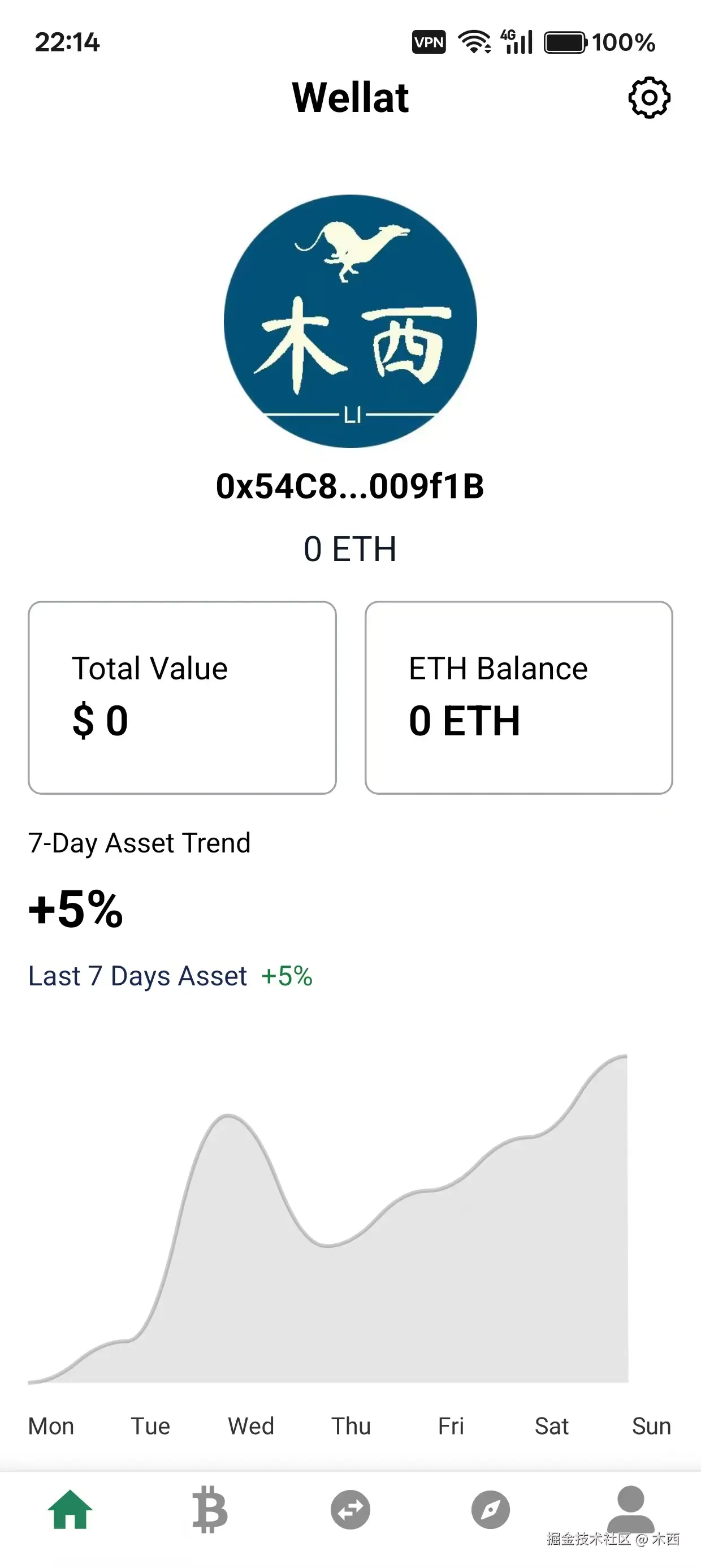This screenshot has width=701, height=1568.
Task: Open the ETH Balance card
Action: [x=518, y=697]
